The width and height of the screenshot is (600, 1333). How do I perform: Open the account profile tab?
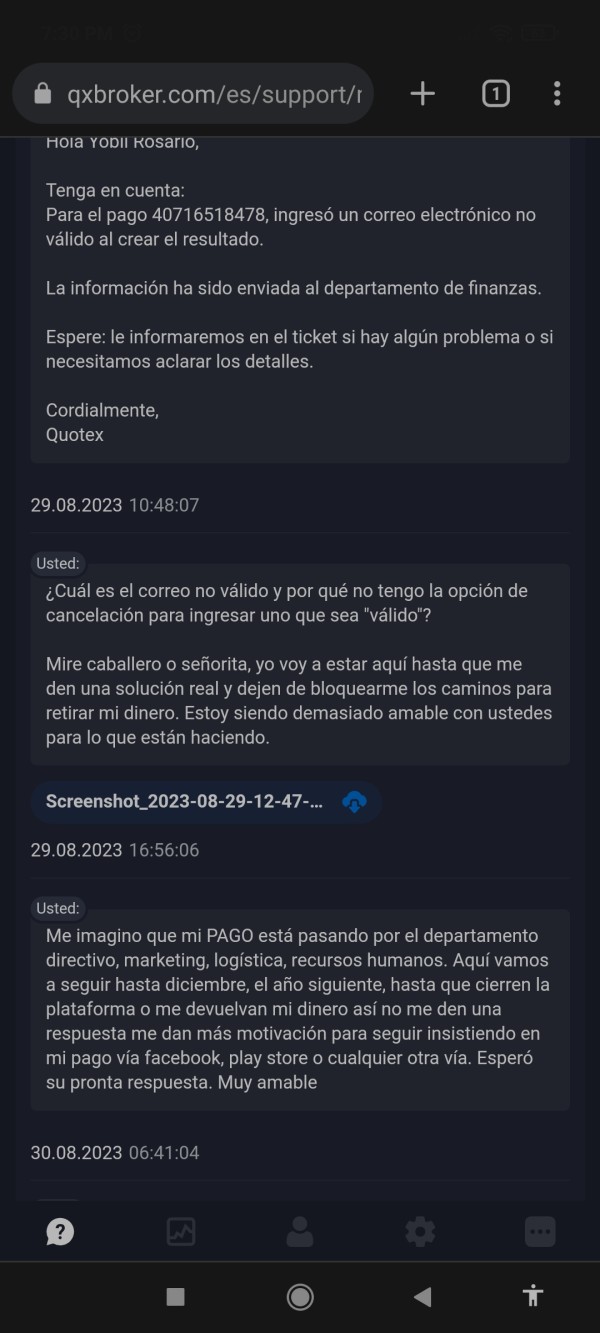(300, 1231)
